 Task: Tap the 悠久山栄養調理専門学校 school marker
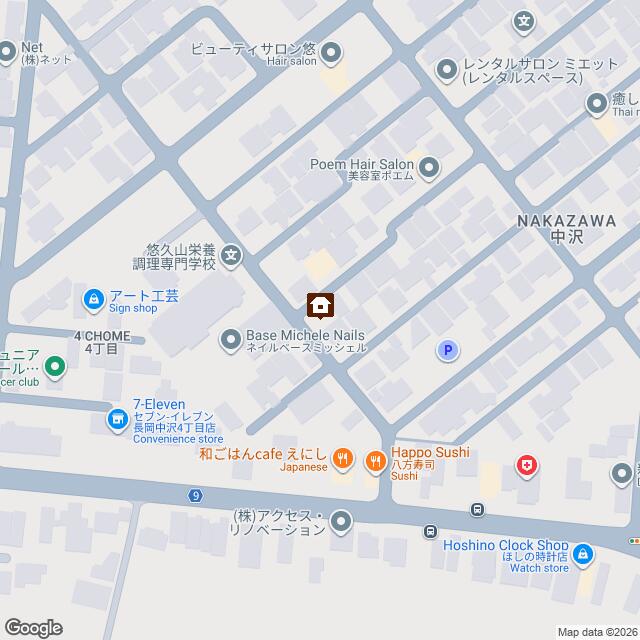click(x=232, y=256)
